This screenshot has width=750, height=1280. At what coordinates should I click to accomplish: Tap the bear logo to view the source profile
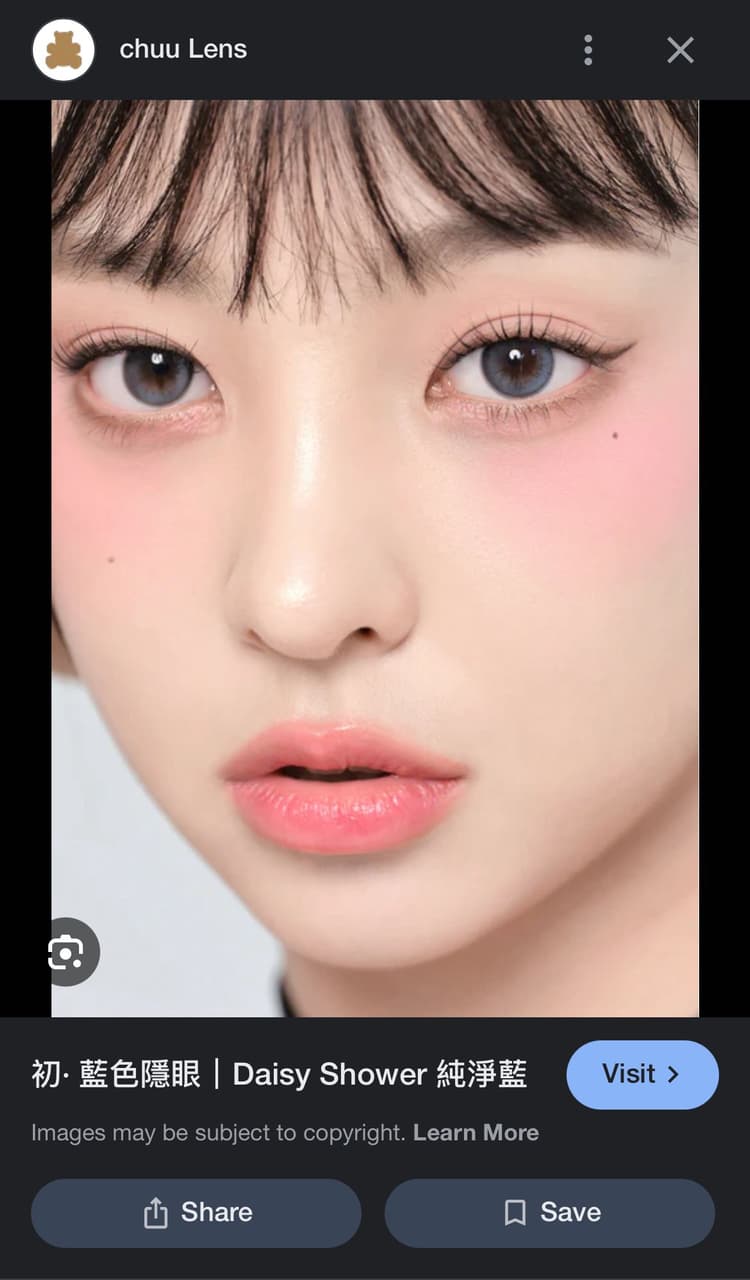click(x=63, y=49)
